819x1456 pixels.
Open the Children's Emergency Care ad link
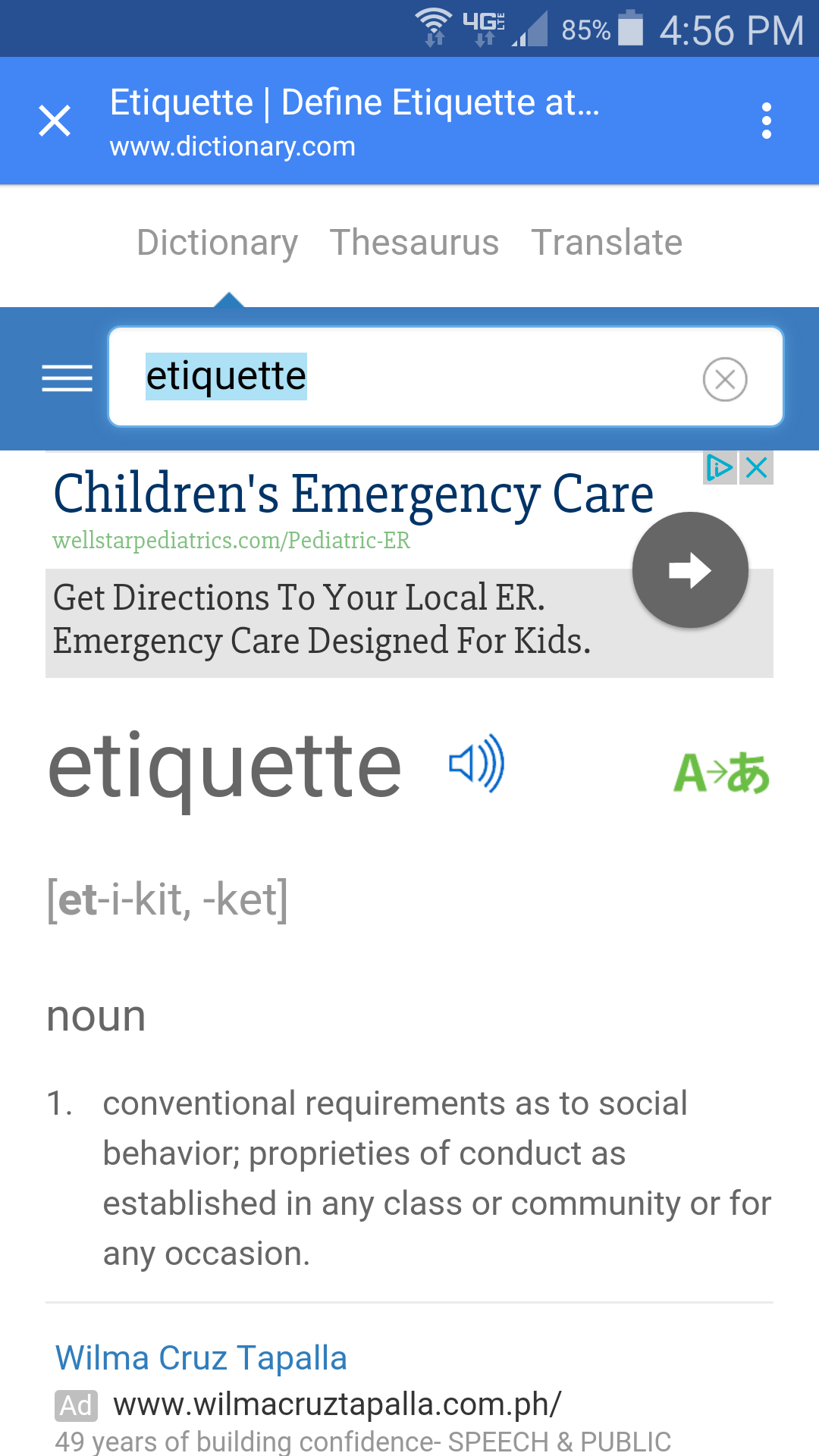point(353,494)
